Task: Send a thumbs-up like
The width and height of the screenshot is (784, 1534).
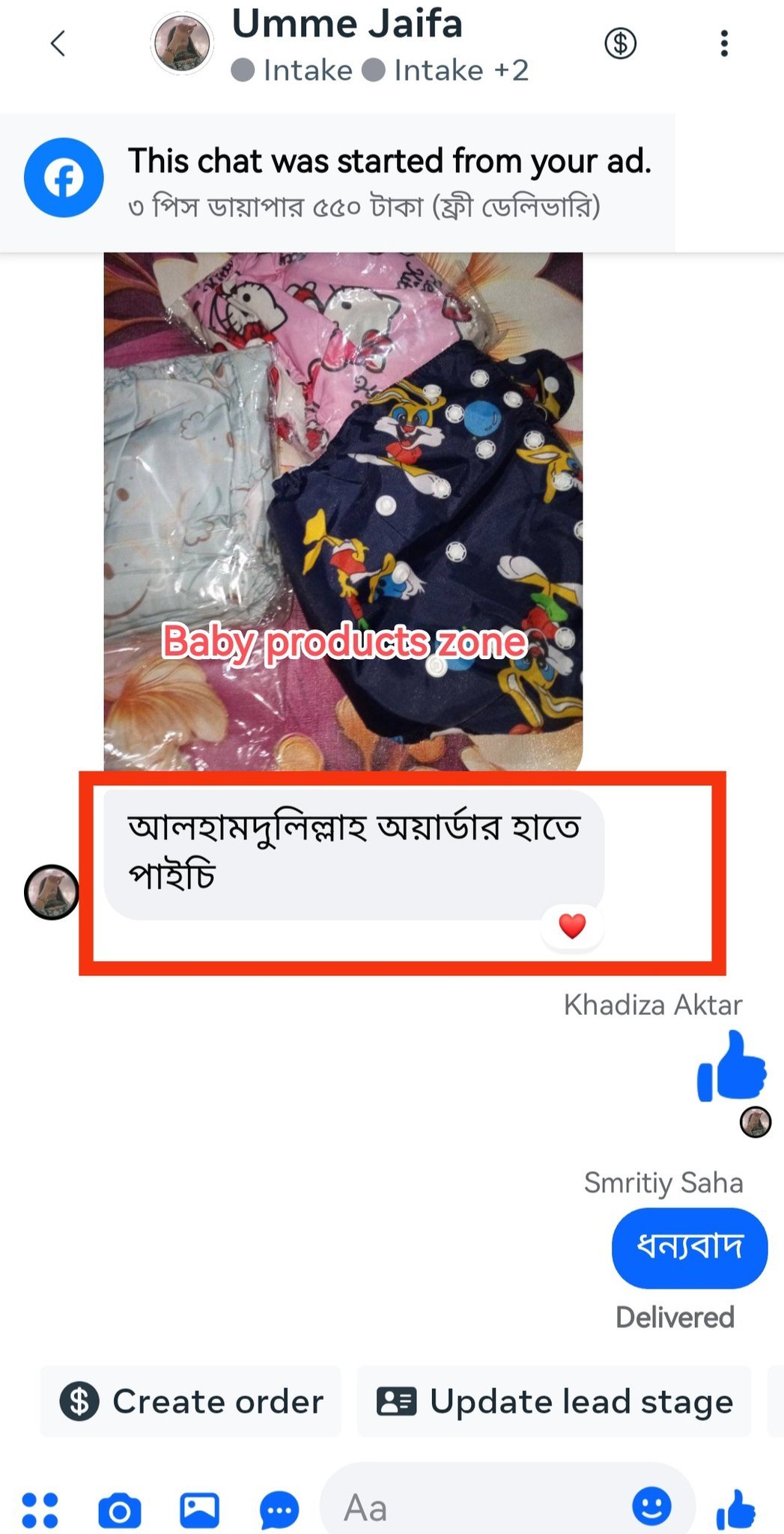Action: [x=736, y=1509]
